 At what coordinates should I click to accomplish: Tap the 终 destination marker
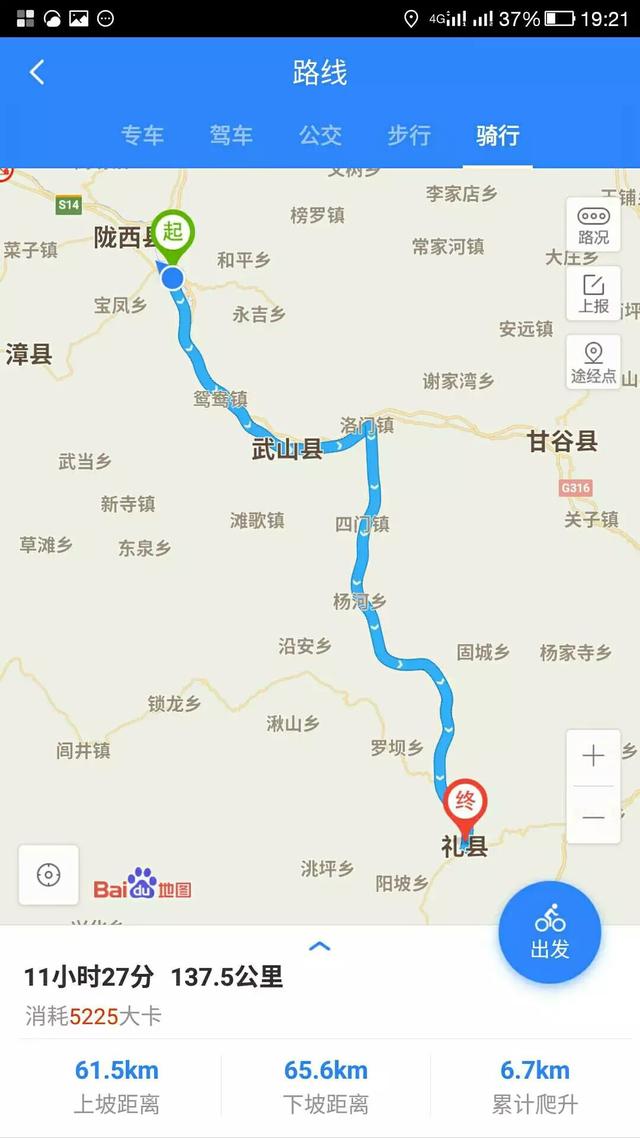[465, 801]
